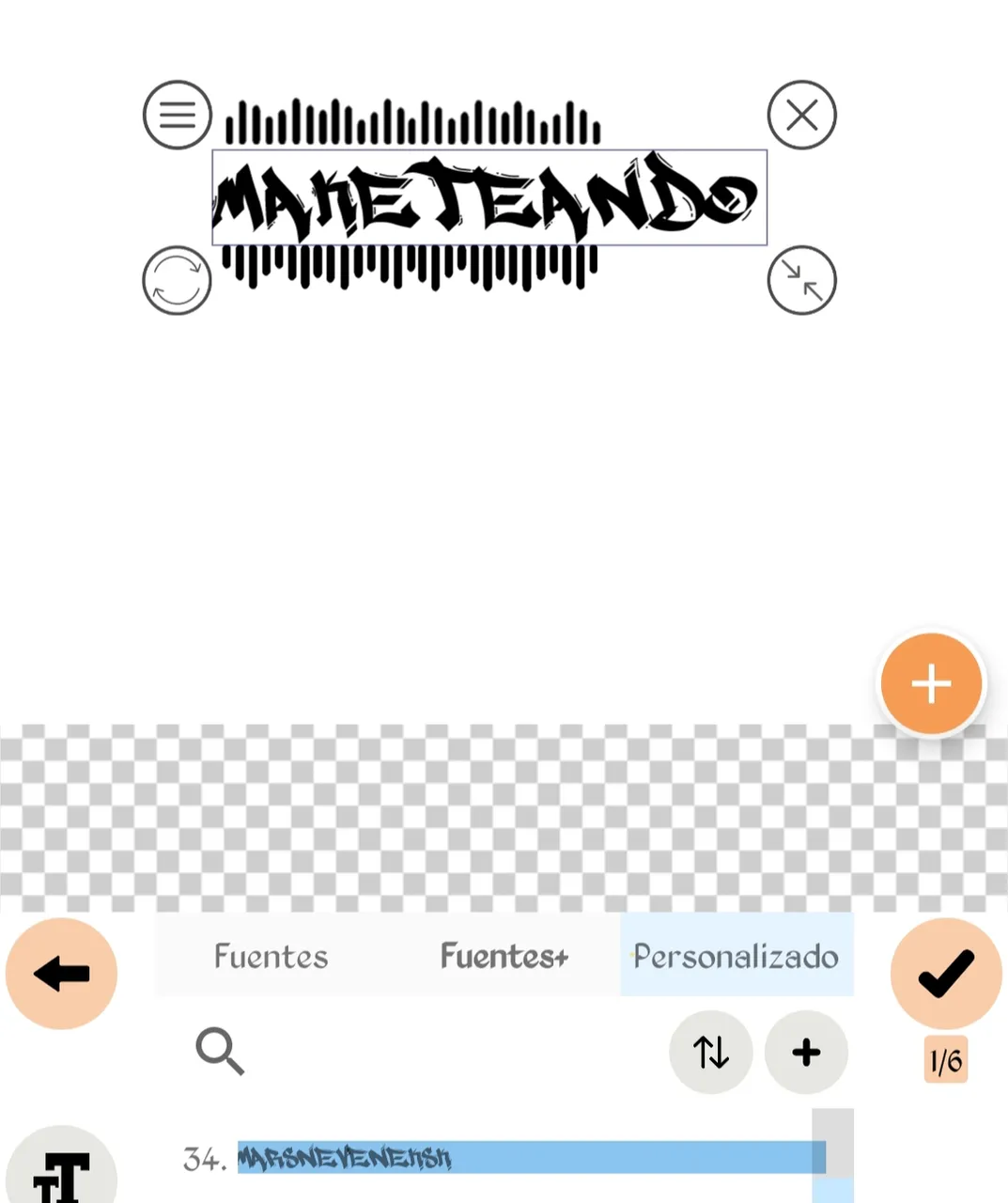Confirm font choice with the checkmark button
The image size is (1008, 1203).
(946, 974)
